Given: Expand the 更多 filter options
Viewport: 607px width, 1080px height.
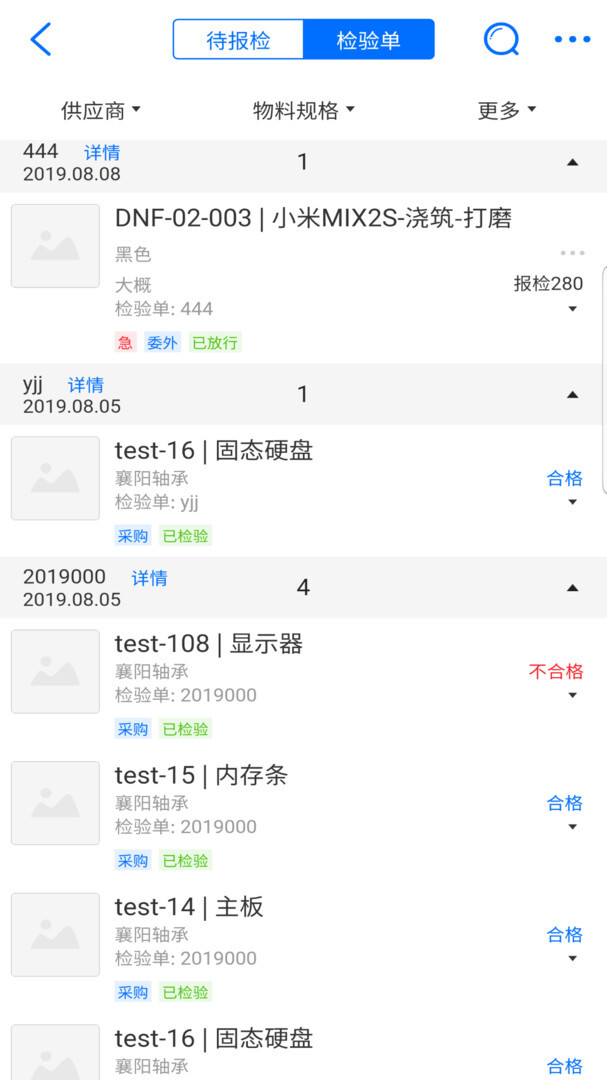Looking at the screenshot, I should tap(507, 110).
